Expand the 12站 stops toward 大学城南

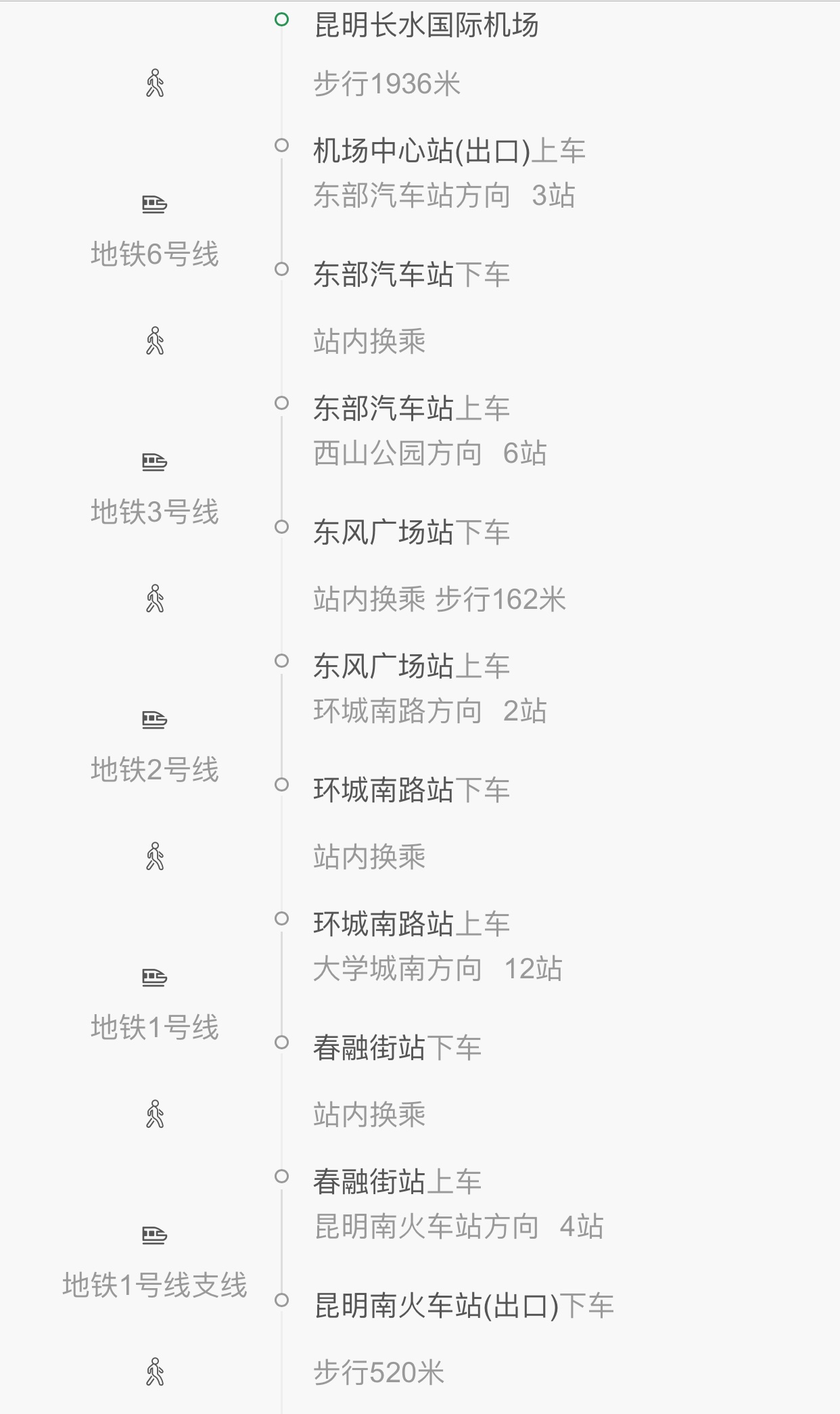click(x=438, y=969)
